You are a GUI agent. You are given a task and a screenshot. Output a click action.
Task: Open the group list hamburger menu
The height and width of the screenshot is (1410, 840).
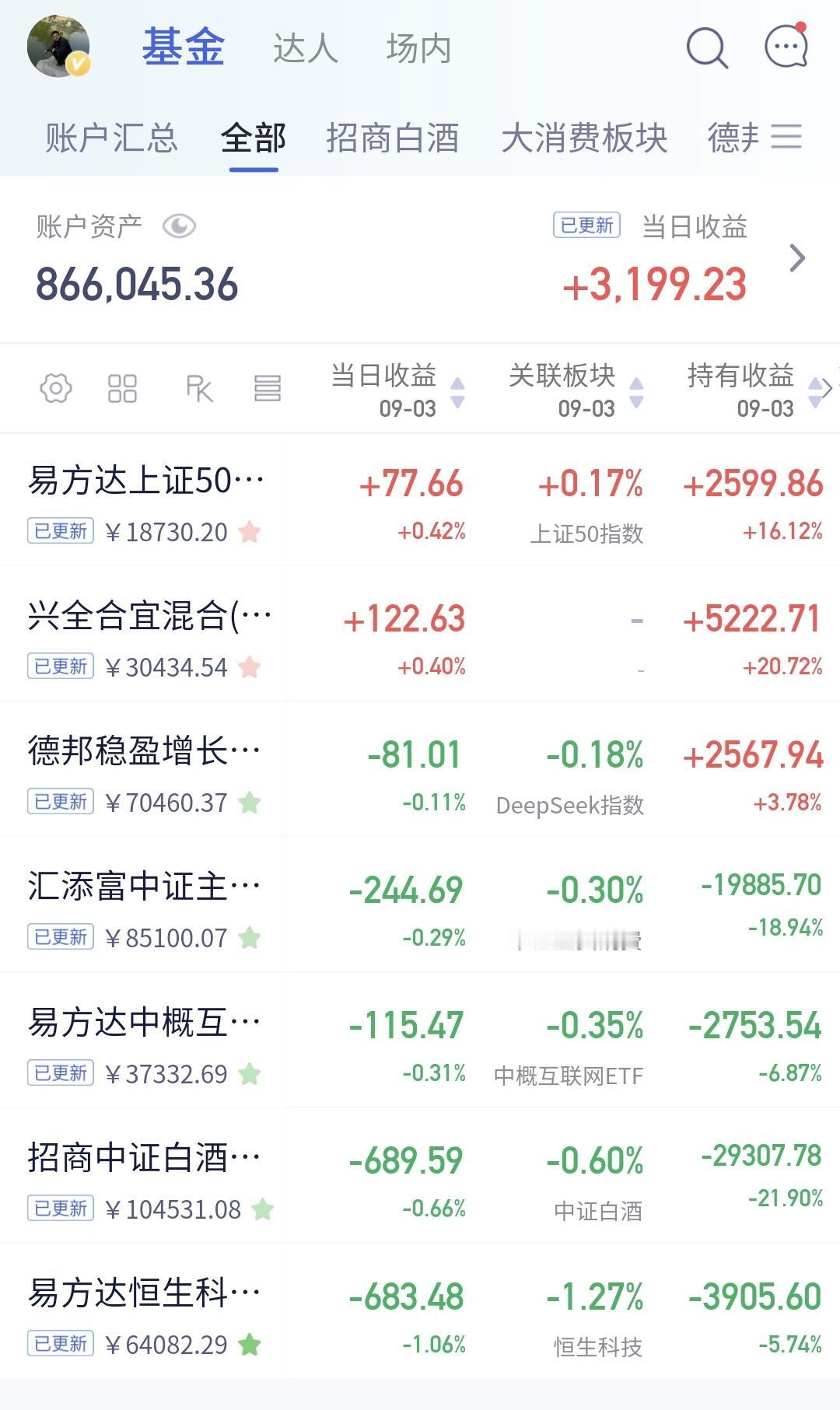[x=786, y=137]
